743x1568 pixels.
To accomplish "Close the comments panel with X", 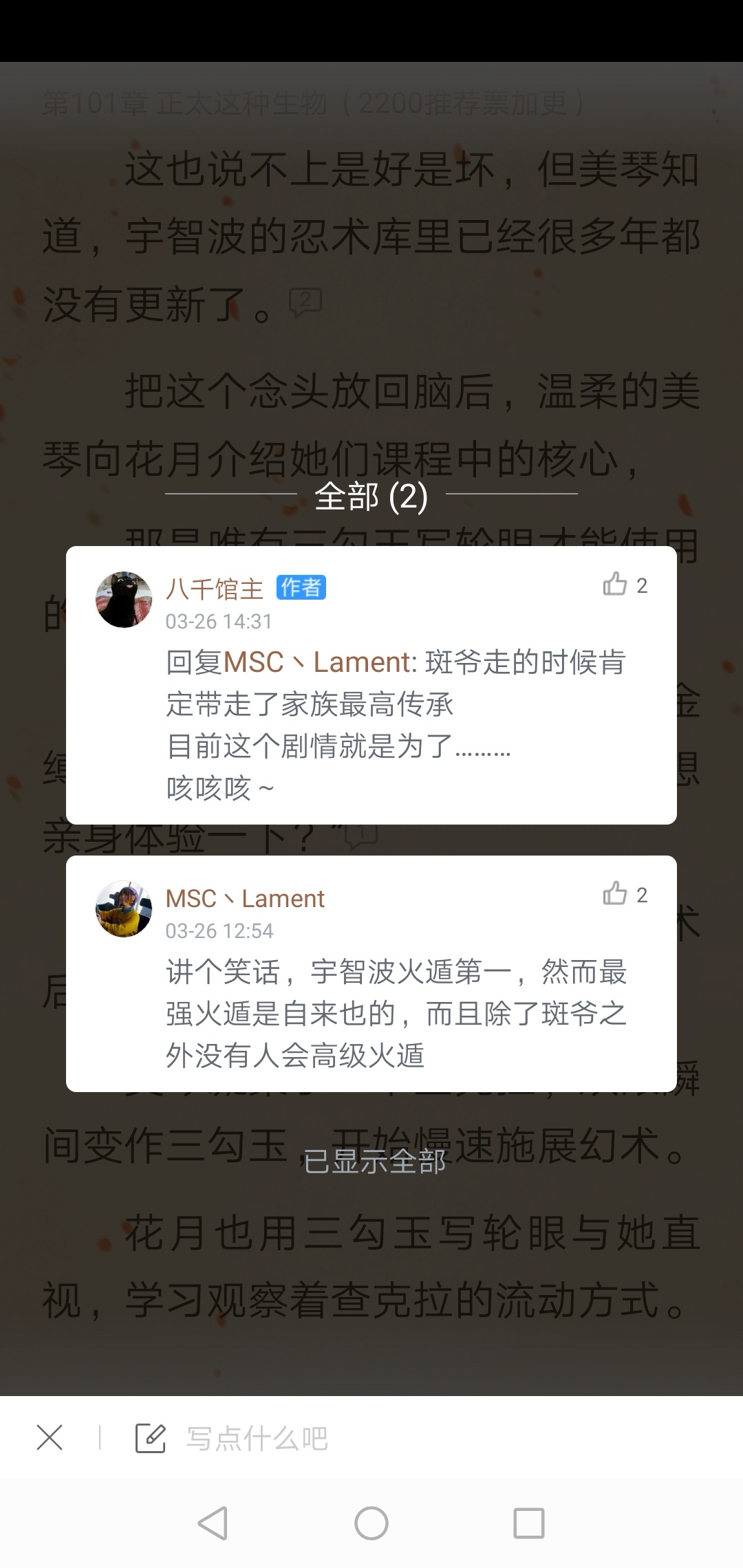I will pos(50,1437).
